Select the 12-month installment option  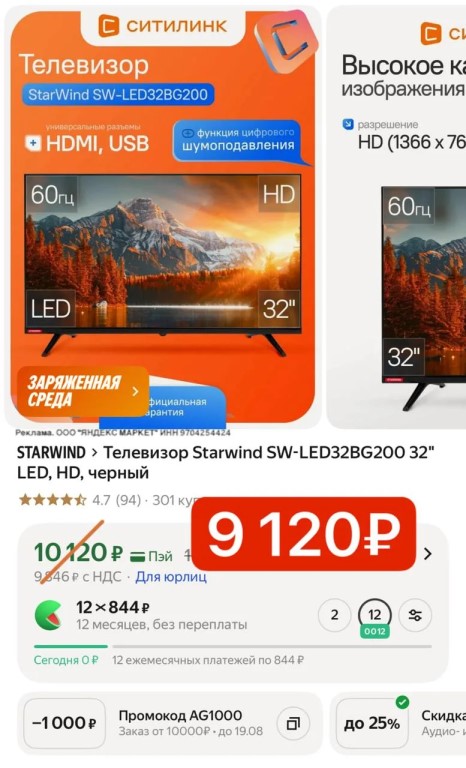pos(375,615)
